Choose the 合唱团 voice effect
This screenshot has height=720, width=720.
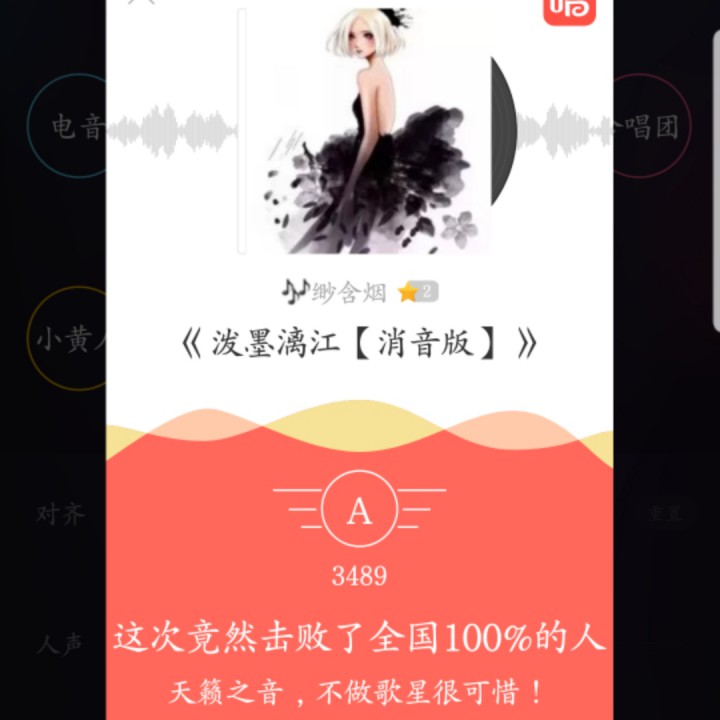pos(649,127)
